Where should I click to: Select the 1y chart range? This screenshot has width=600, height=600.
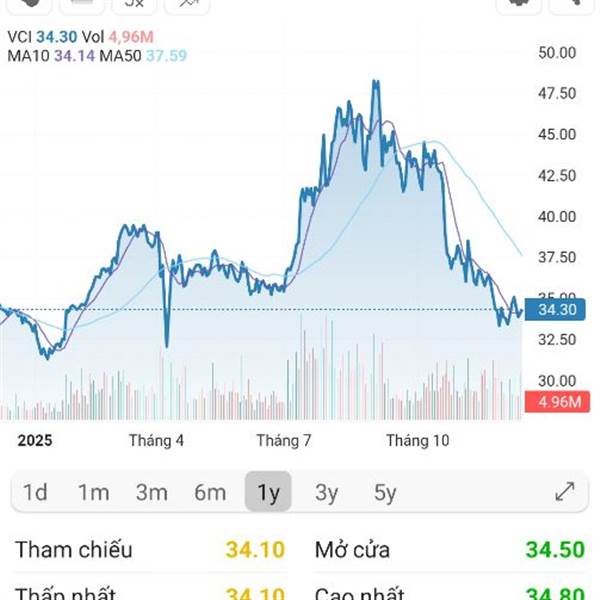[268, 492]
